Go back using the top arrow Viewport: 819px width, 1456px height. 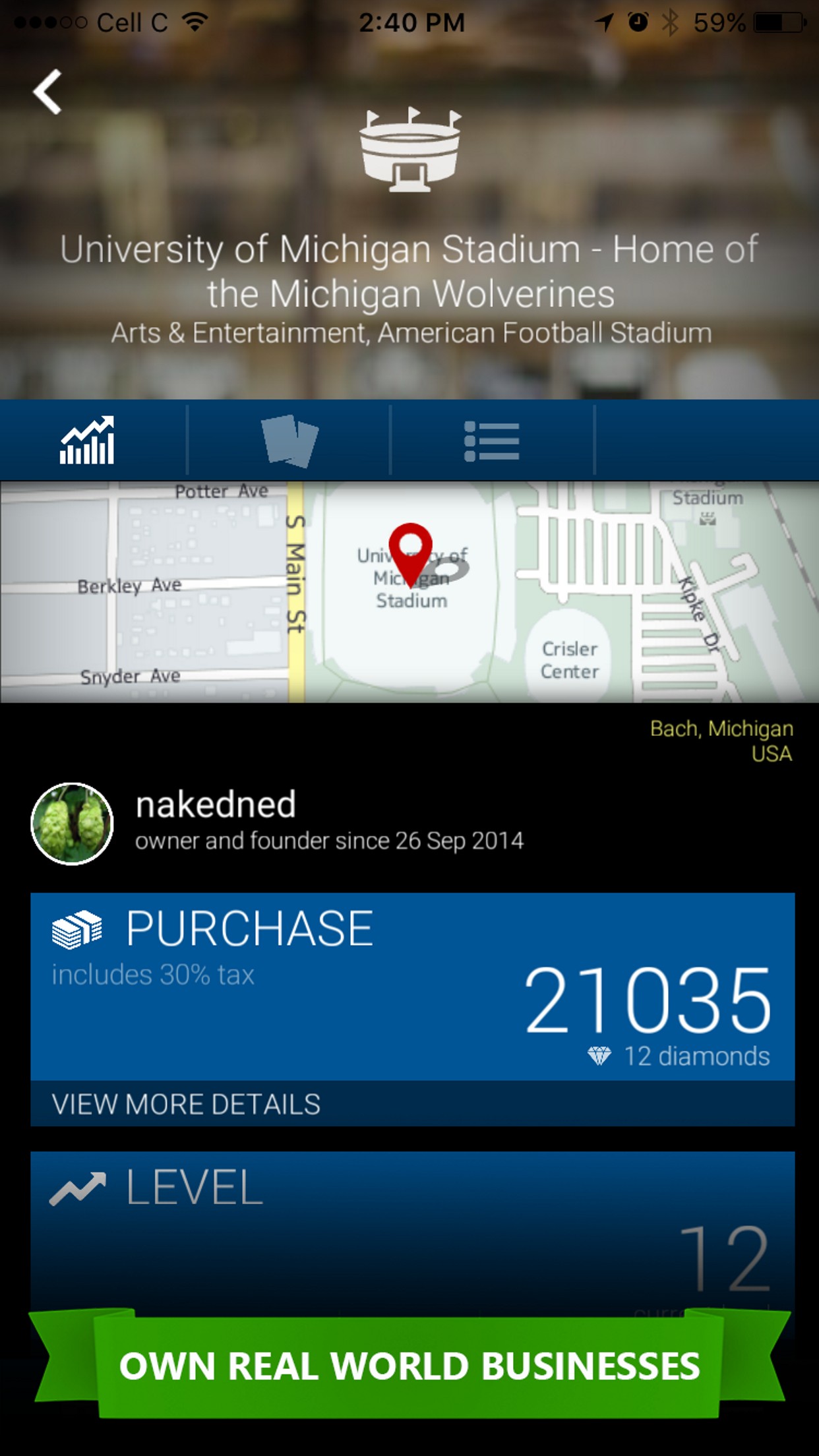tap(48, 92)
